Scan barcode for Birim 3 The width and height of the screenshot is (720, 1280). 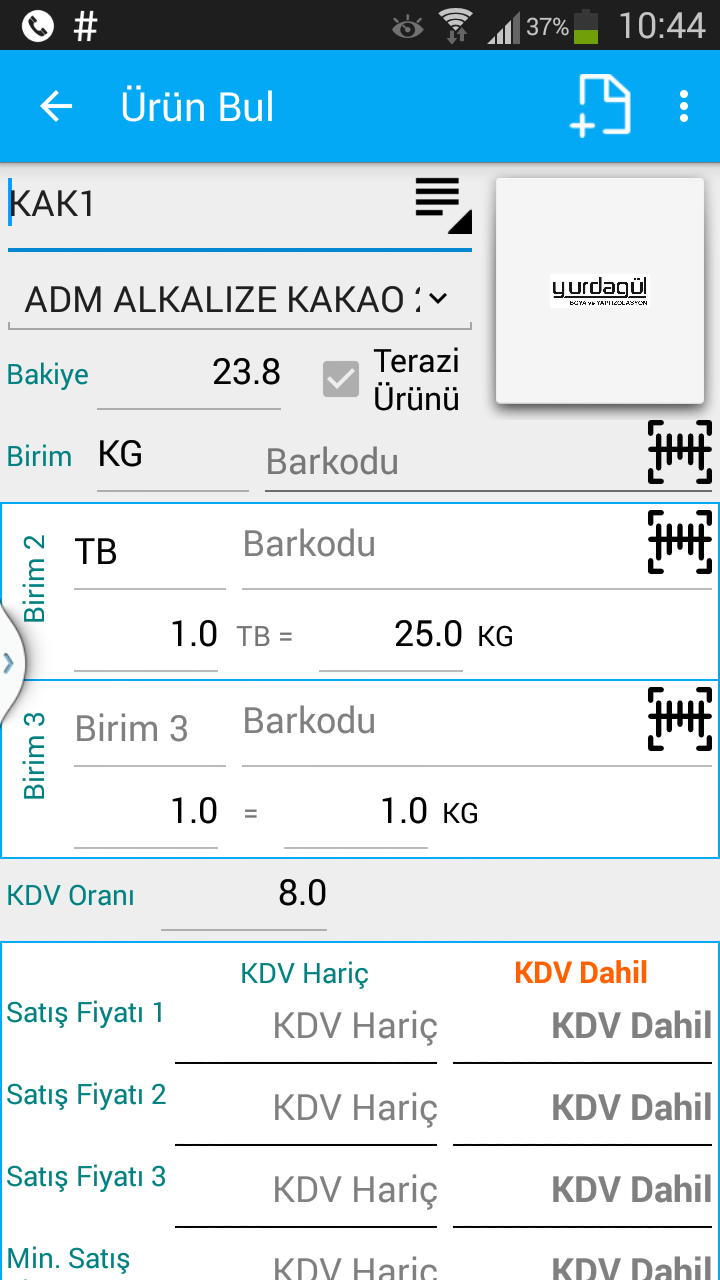pos(680,719)
